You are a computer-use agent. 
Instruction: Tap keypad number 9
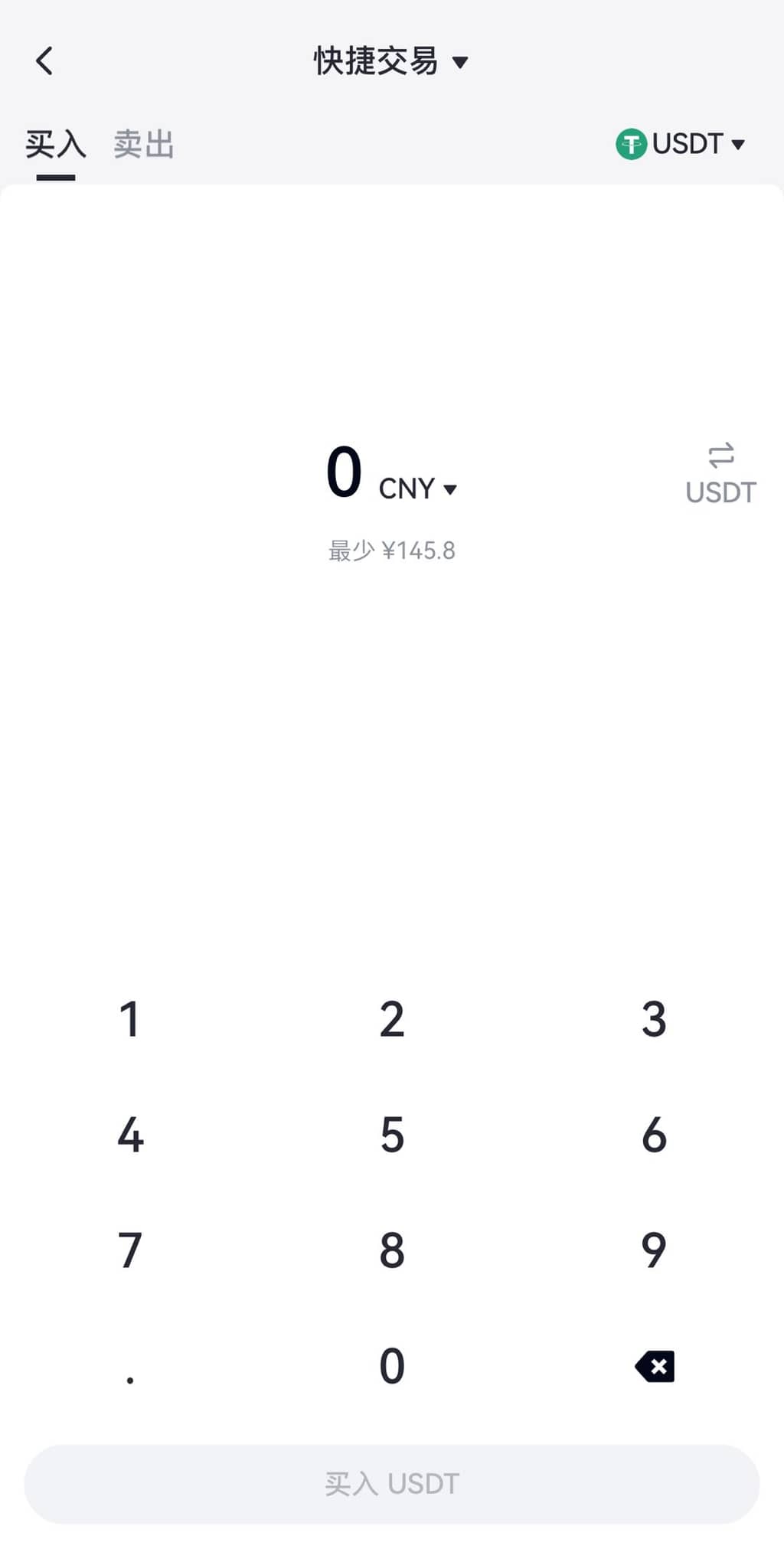(x=653, y=1250)
